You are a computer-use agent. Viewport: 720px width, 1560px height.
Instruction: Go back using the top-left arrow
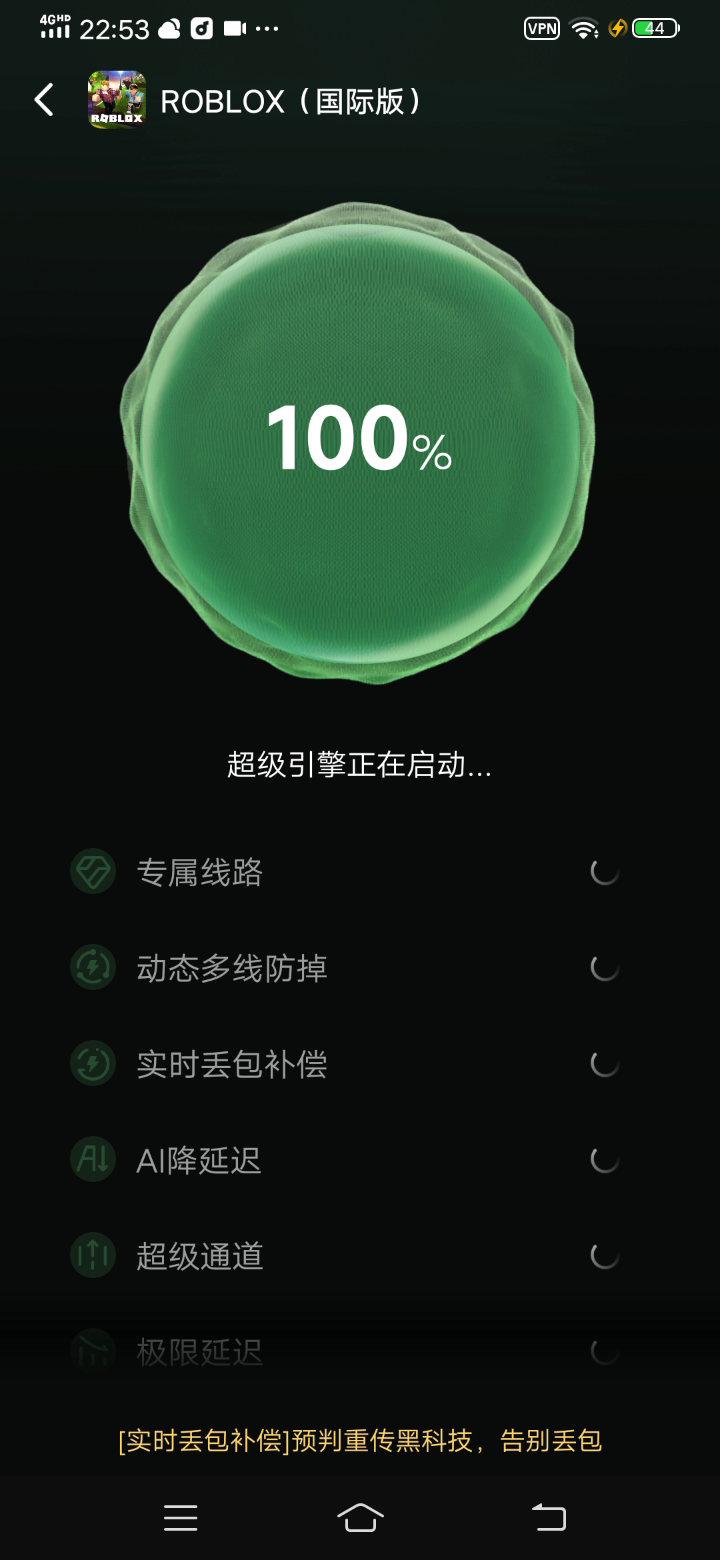click(x=44, y=100)
